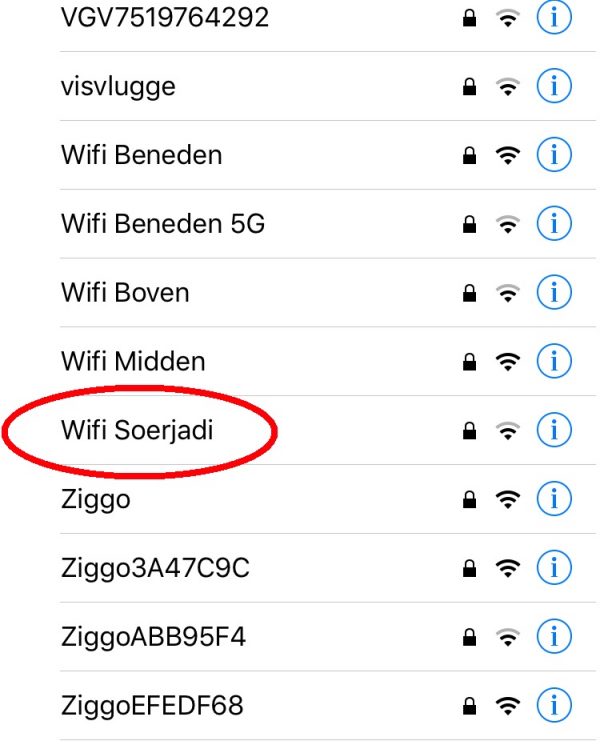
Task: Join the ZiggoEFEDF68 network
Action: 152,705
